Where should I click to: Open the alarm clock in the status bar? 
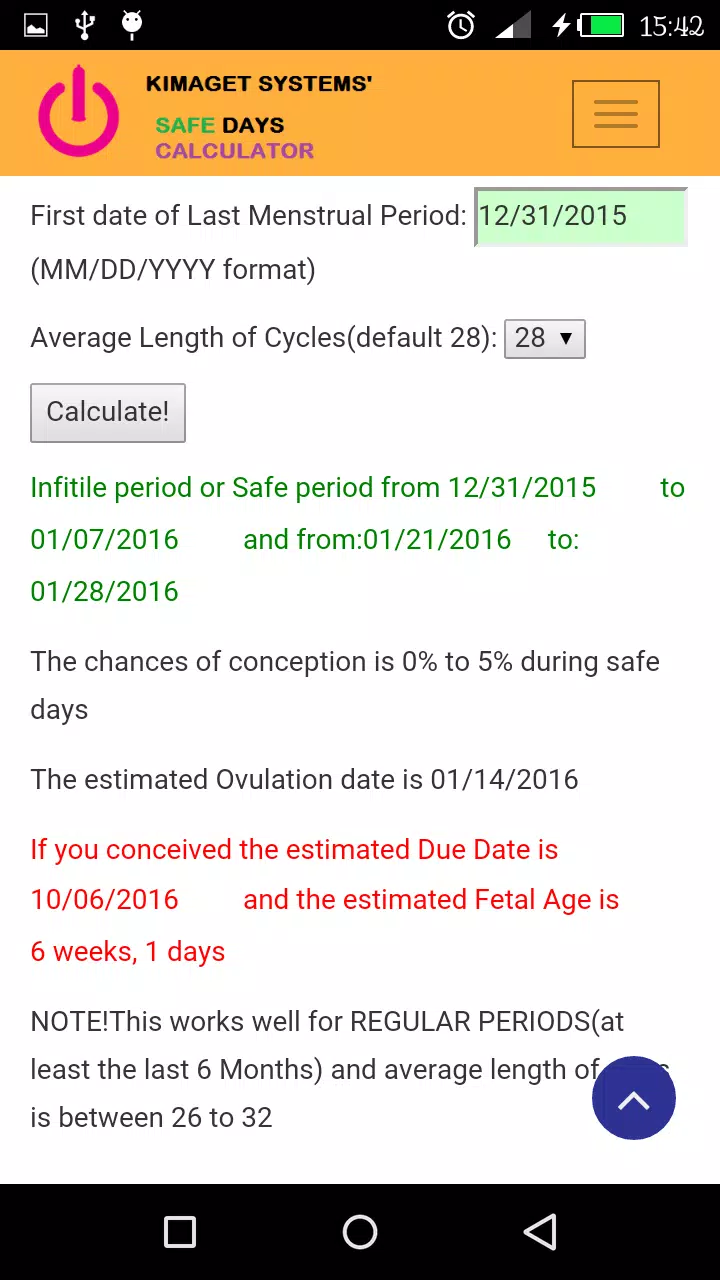[460, 25]
